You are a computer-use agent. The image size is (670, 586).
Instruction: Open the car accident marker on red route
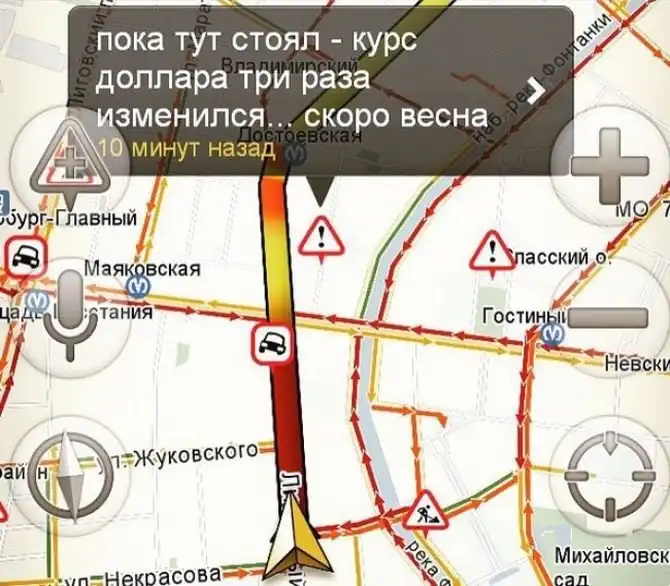point(271,344)
